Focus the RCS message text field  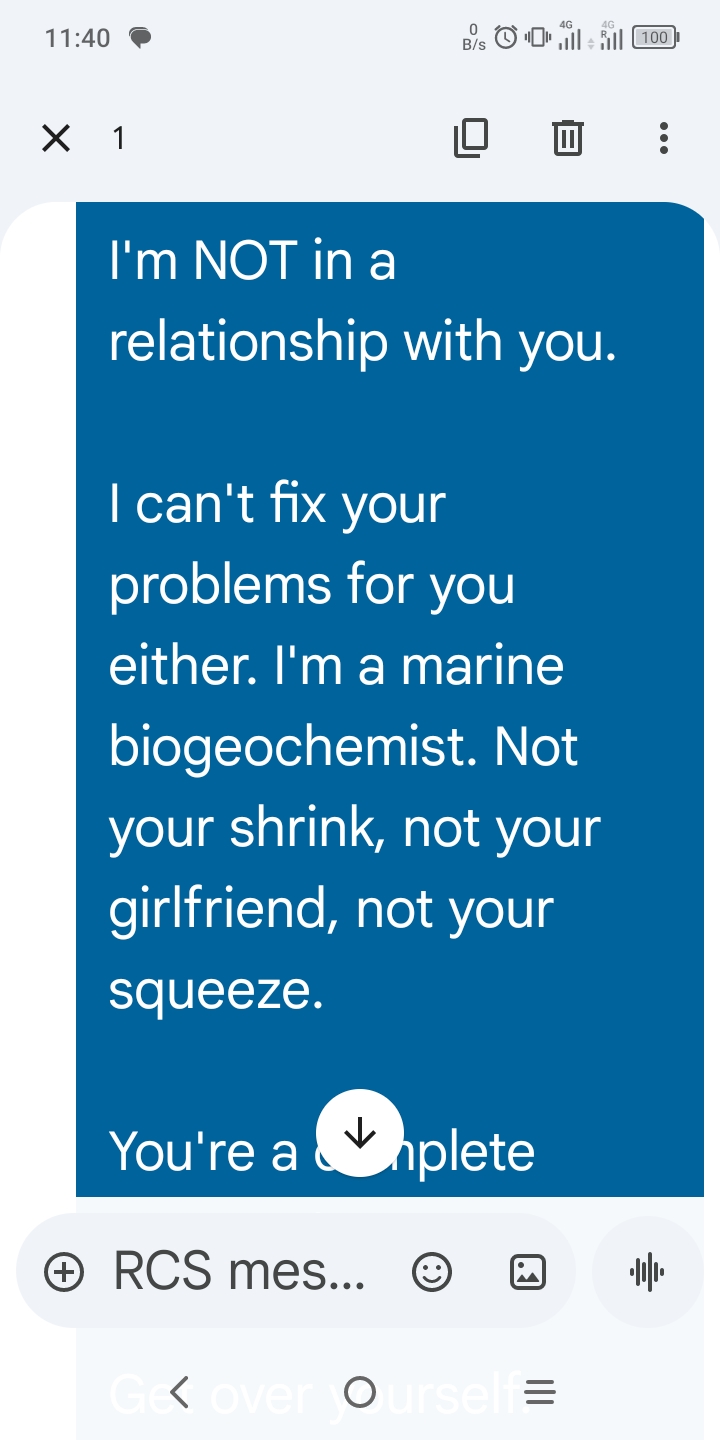coord(240,1272)
